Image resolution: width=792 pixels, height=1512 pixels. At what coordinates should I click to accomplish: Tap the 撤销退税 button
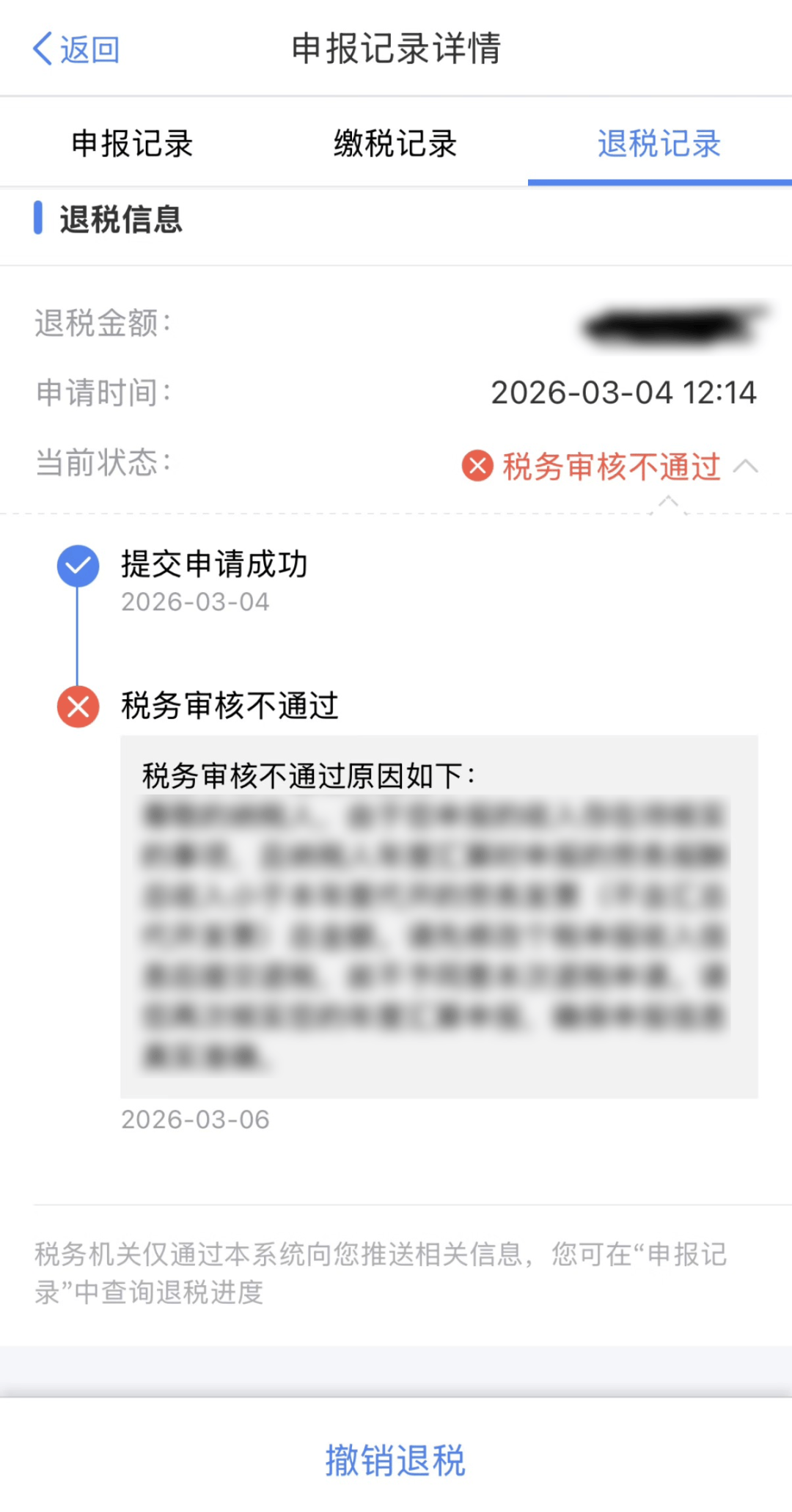click(x=395, y=1460)
